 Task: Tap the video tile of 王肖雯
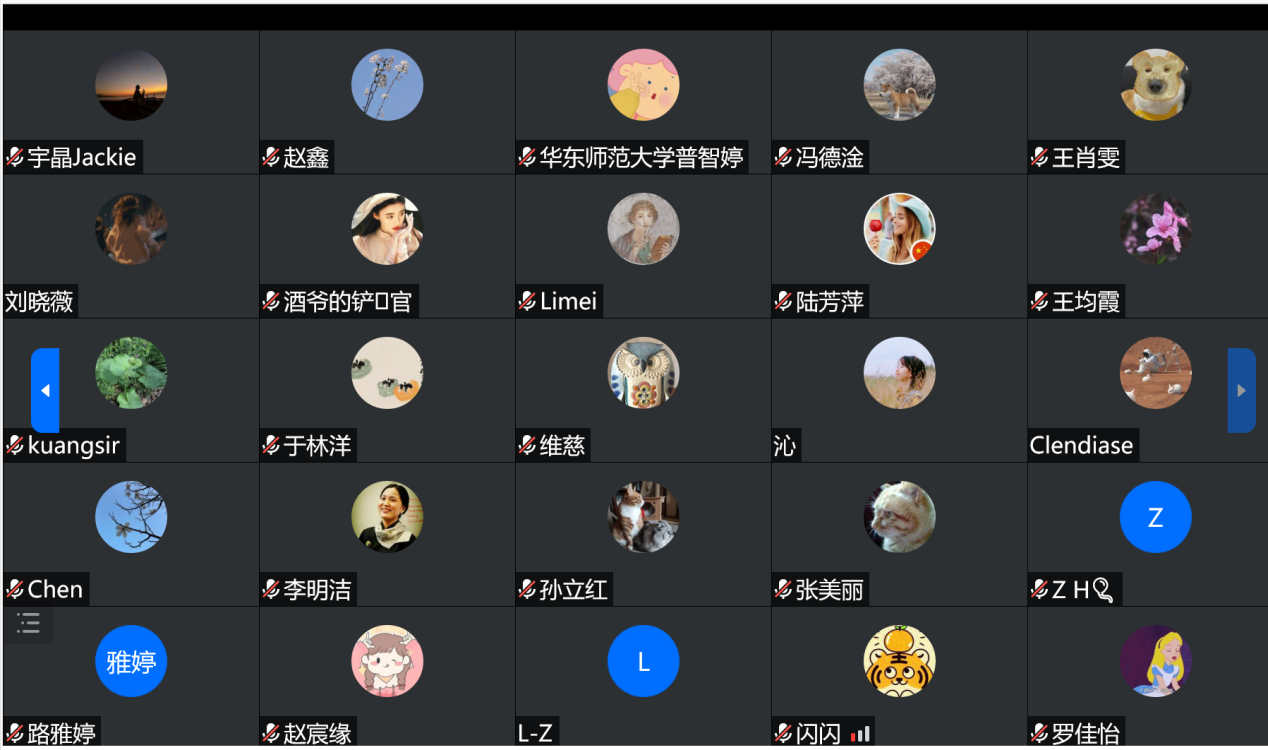click(1155, 102)
